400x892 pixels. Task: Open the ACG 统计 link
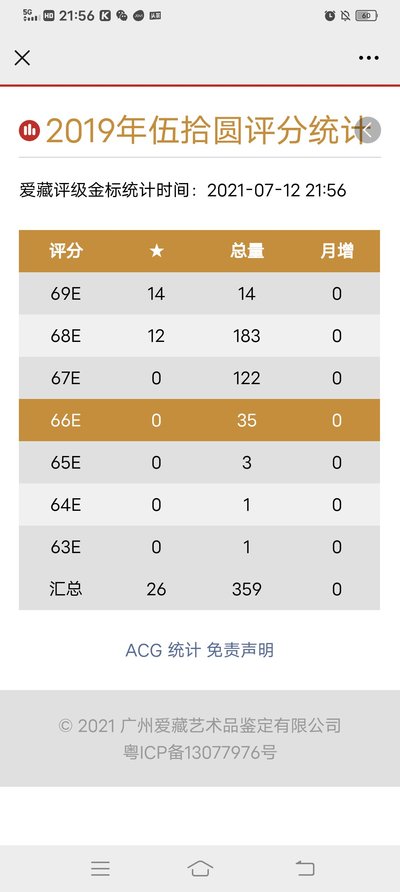163,650
